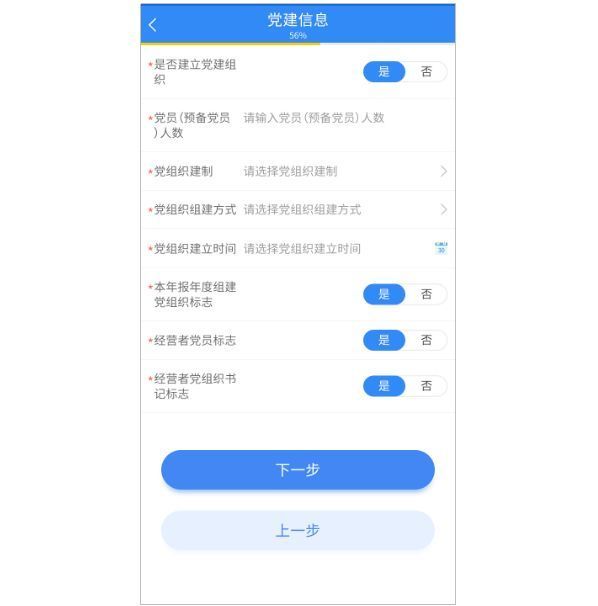Go back using the header arrow
This screenshot has height=606, width=598.
pos(153,25)
